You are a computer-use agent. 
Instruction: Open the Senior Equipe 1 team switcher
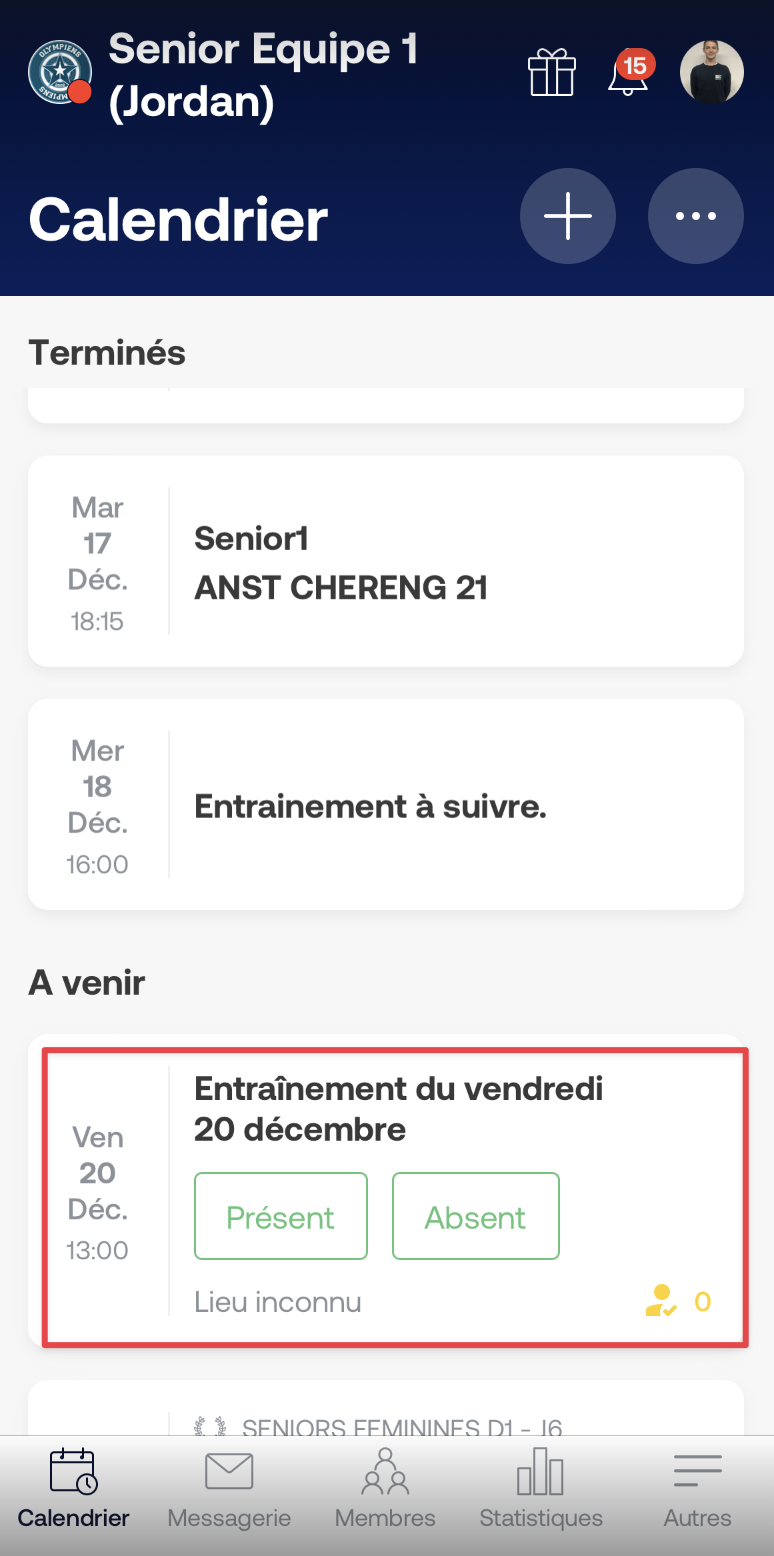(222, 76)
